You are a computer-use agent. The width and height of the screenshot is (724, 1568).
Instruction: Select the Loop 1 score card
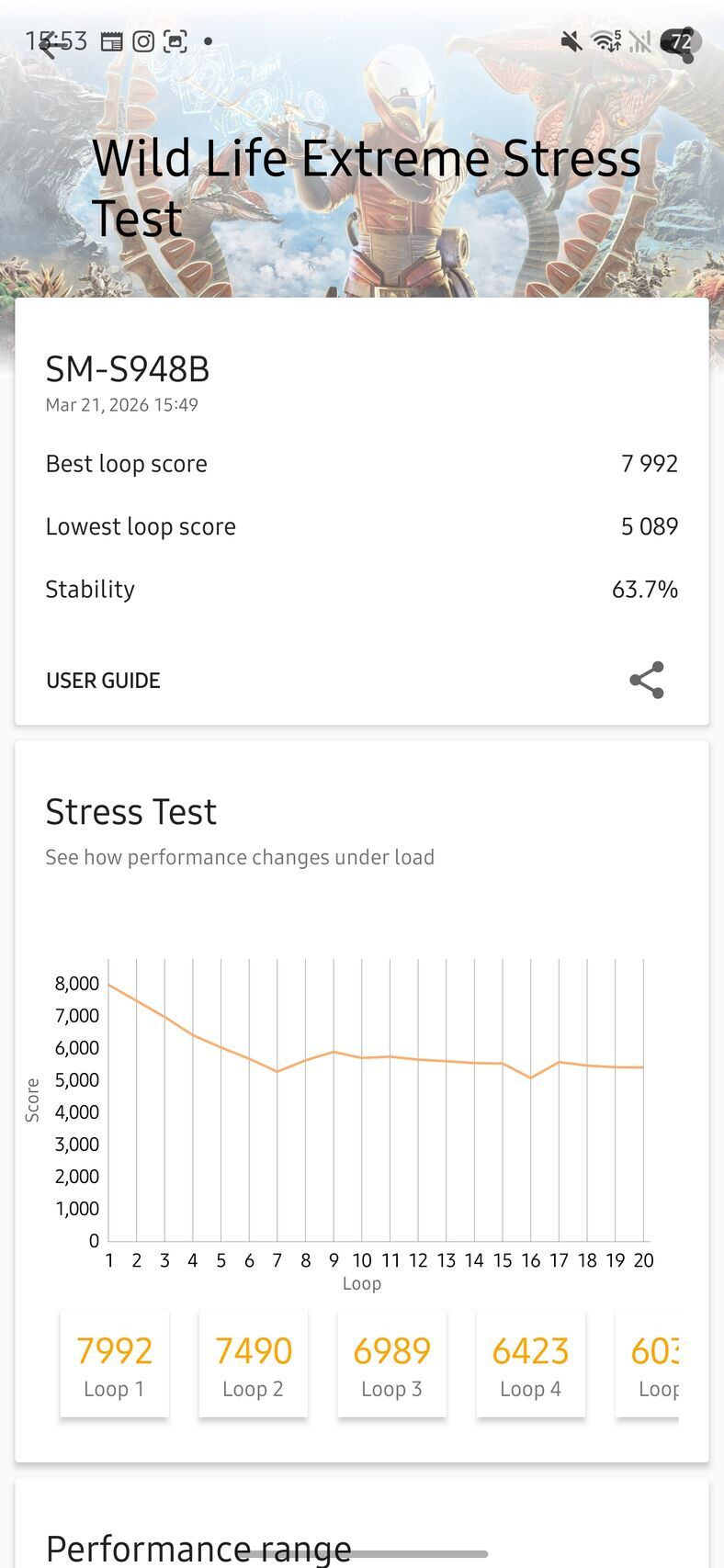114,1363
